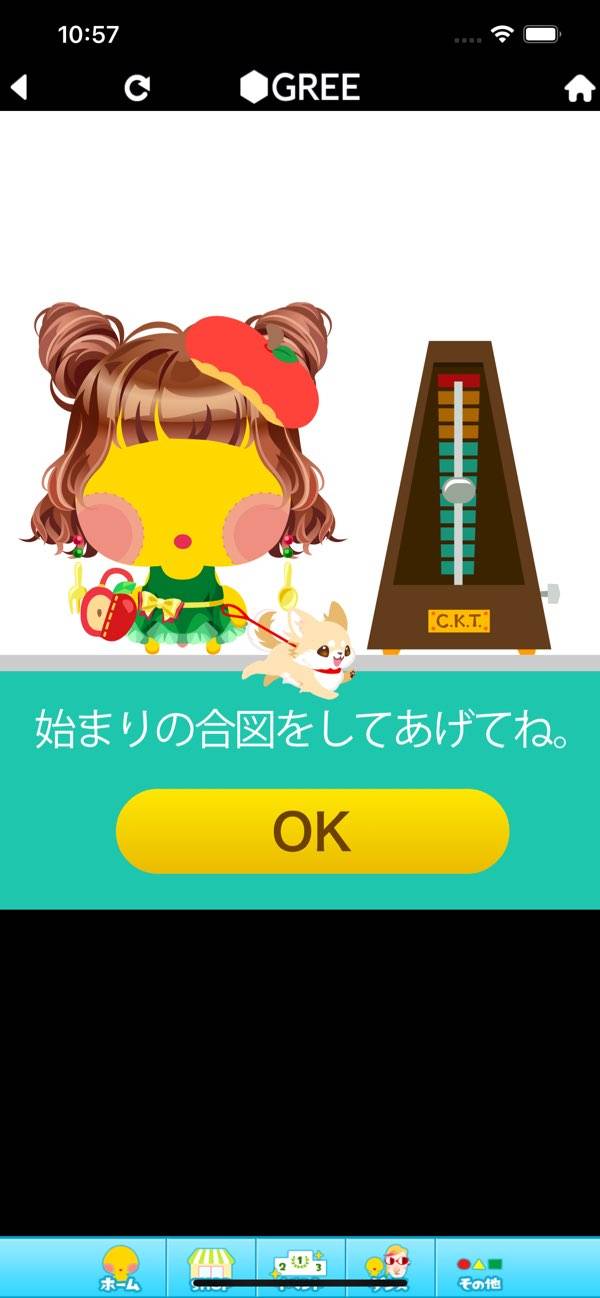The image size is (600, 1298).
Task: Switch to the ホーム tab
Action: 120,1268
